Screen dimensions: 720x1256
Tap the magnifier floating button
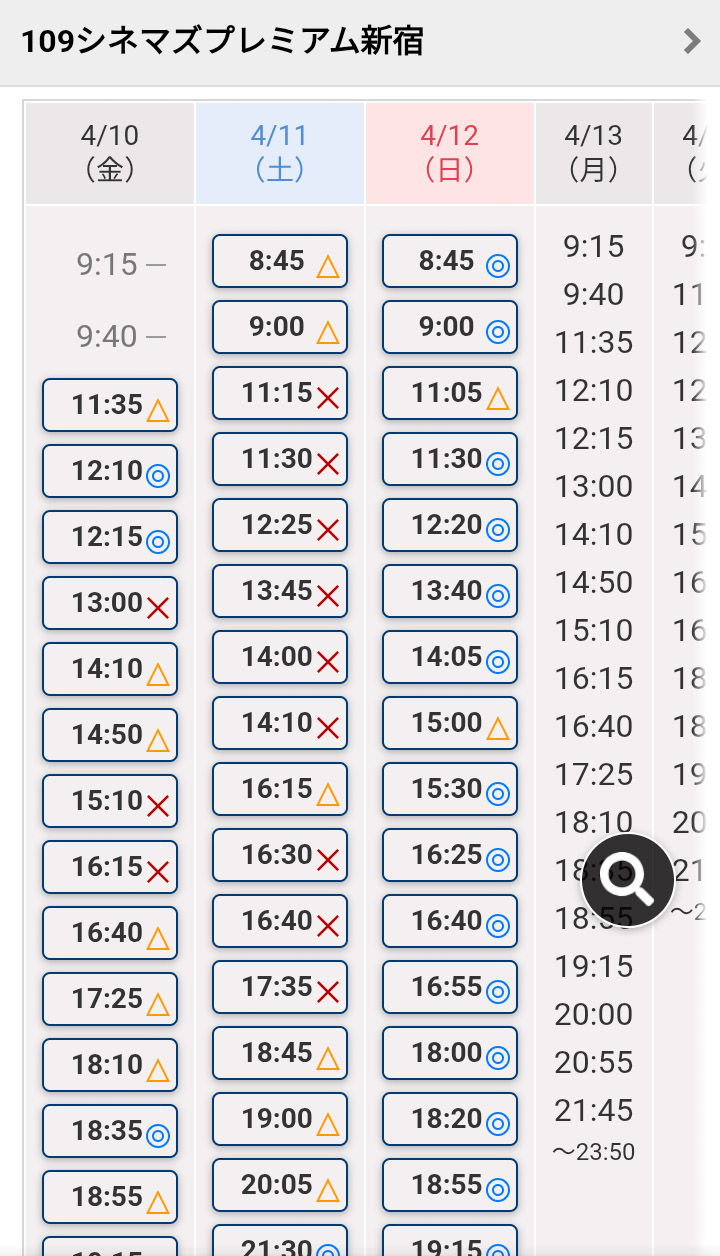click(629, 880)
